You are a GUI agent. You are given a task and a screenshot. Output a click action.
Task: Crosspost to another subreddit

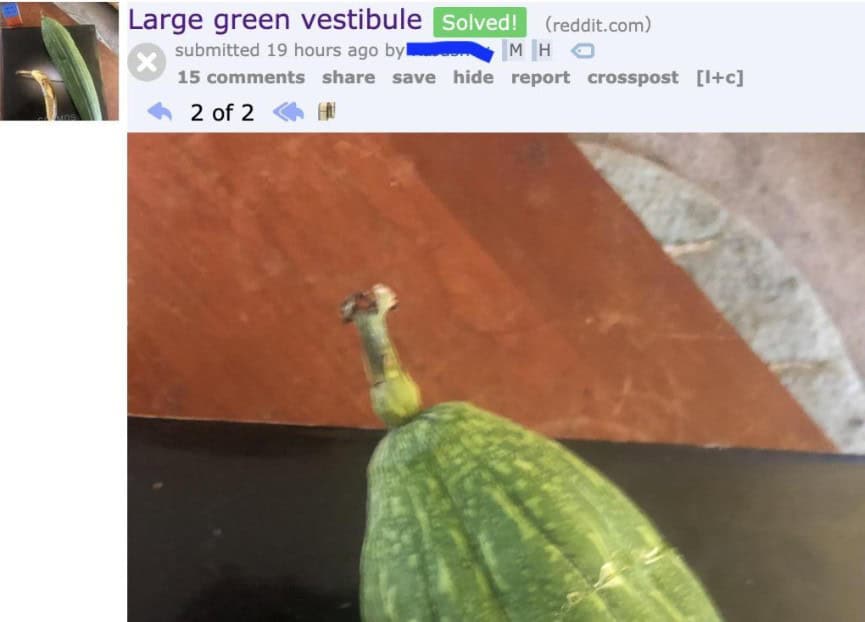(x=632, y=77)
